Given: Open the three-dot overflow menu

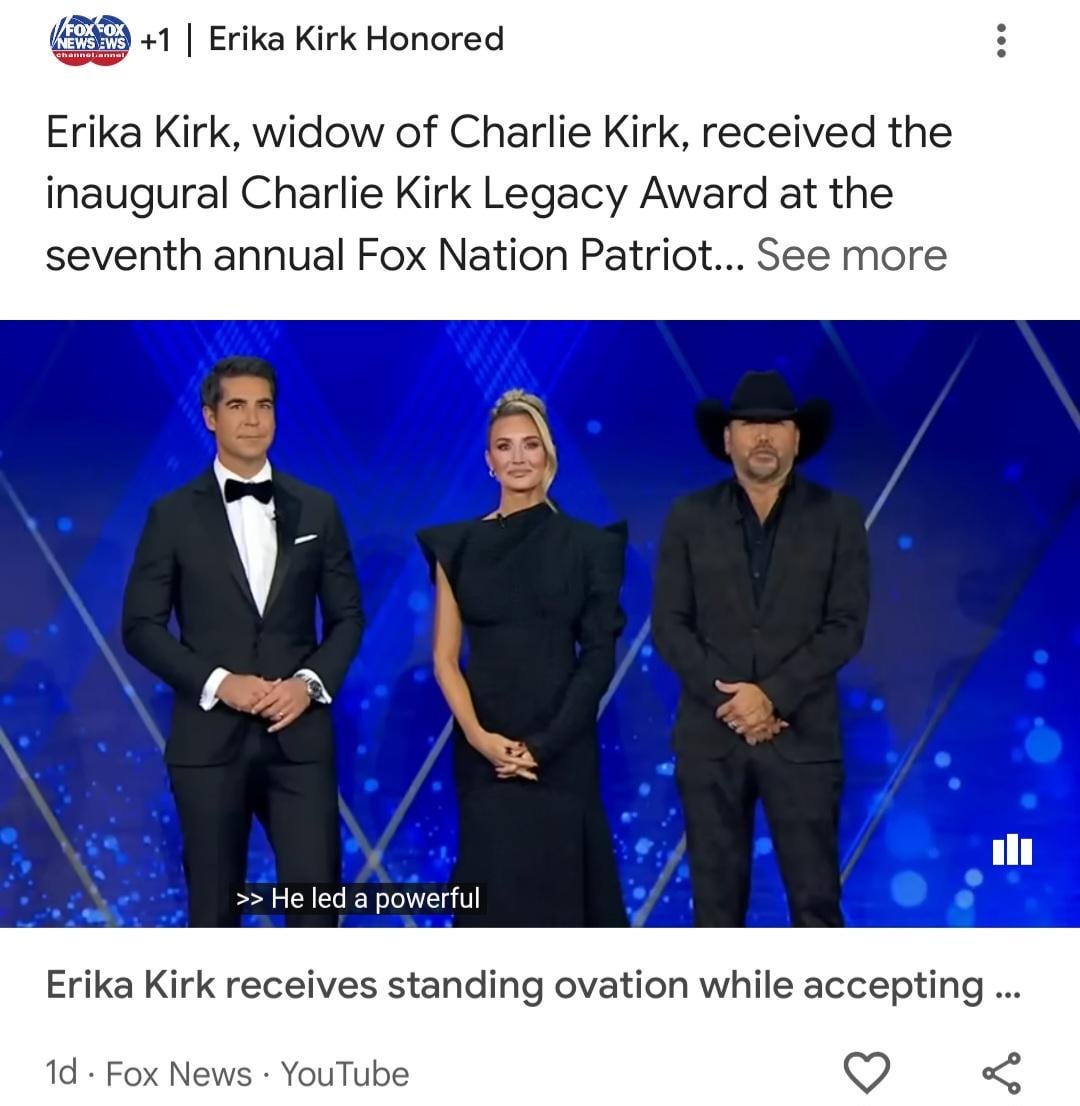Looking at the screenshot, I should (1000, 40).
